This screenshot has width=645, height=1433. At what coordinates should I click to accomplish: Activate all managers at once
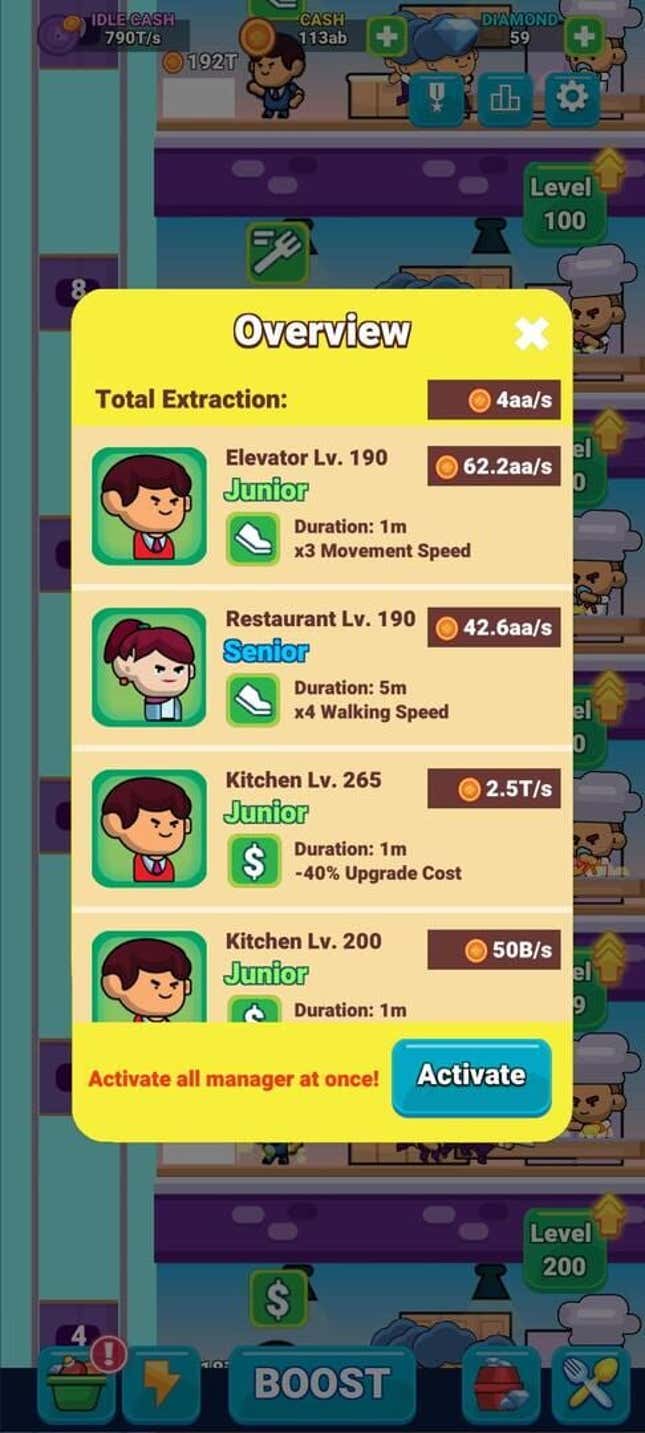pyautogui.click(x=471, y=1077)
